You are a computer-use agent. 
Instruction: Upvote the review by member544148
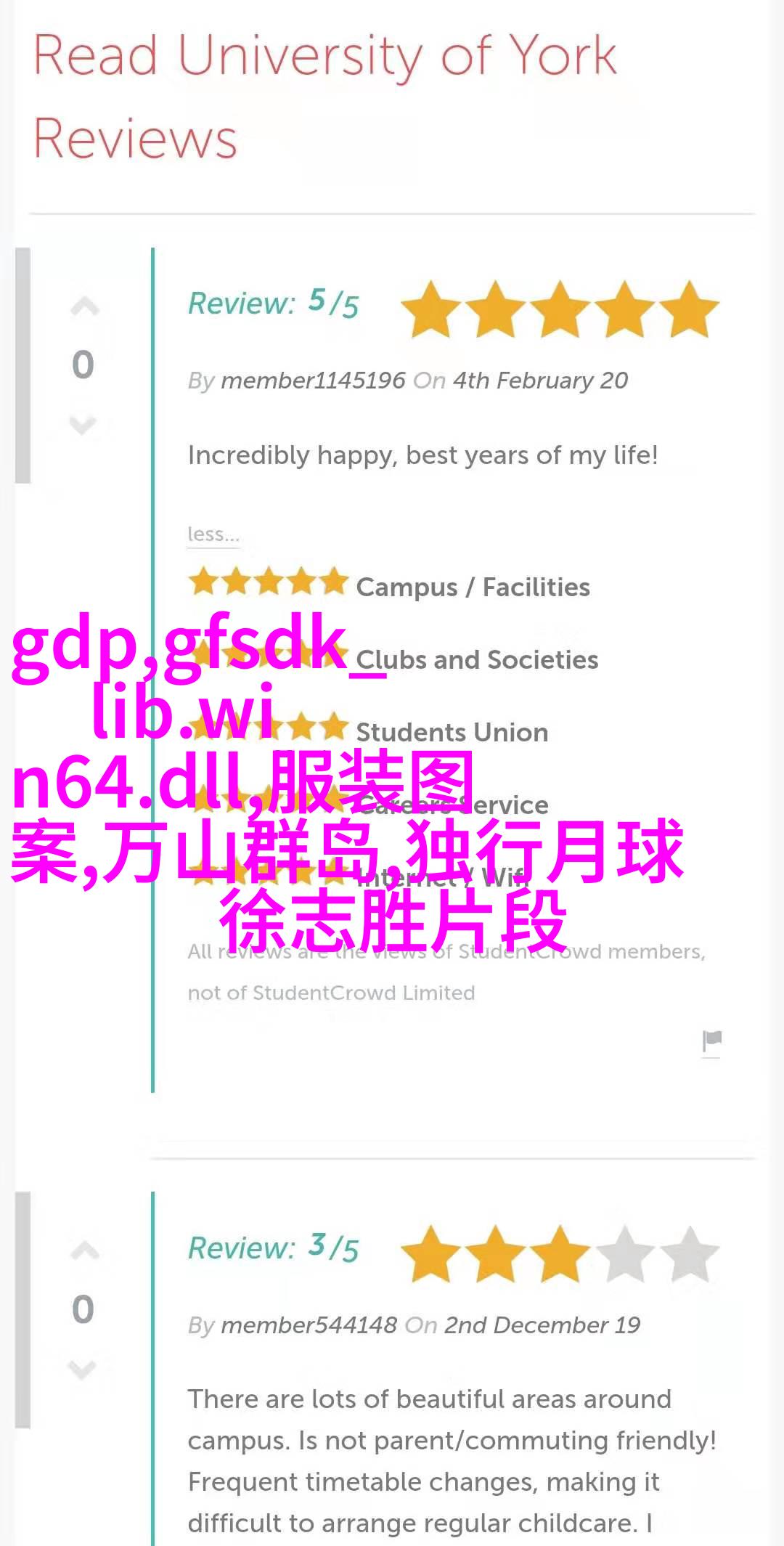[x=84, y=1250]
